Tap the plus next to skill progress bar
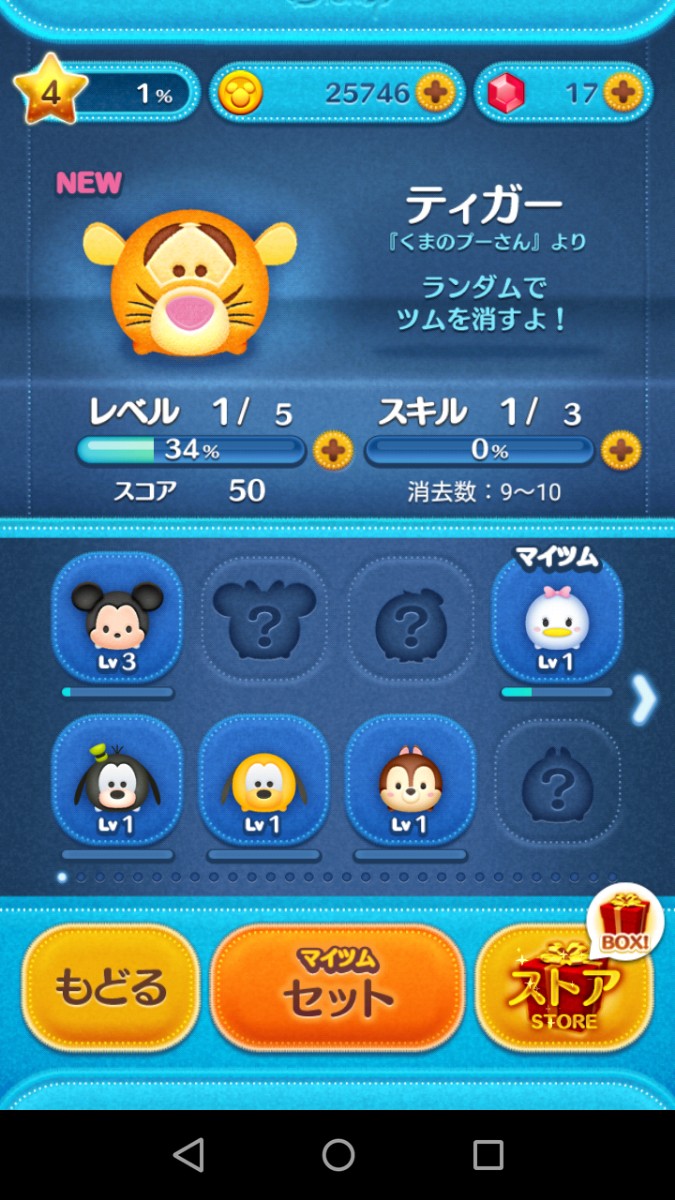Screen dimensions: 675x1200 (621, 451)
